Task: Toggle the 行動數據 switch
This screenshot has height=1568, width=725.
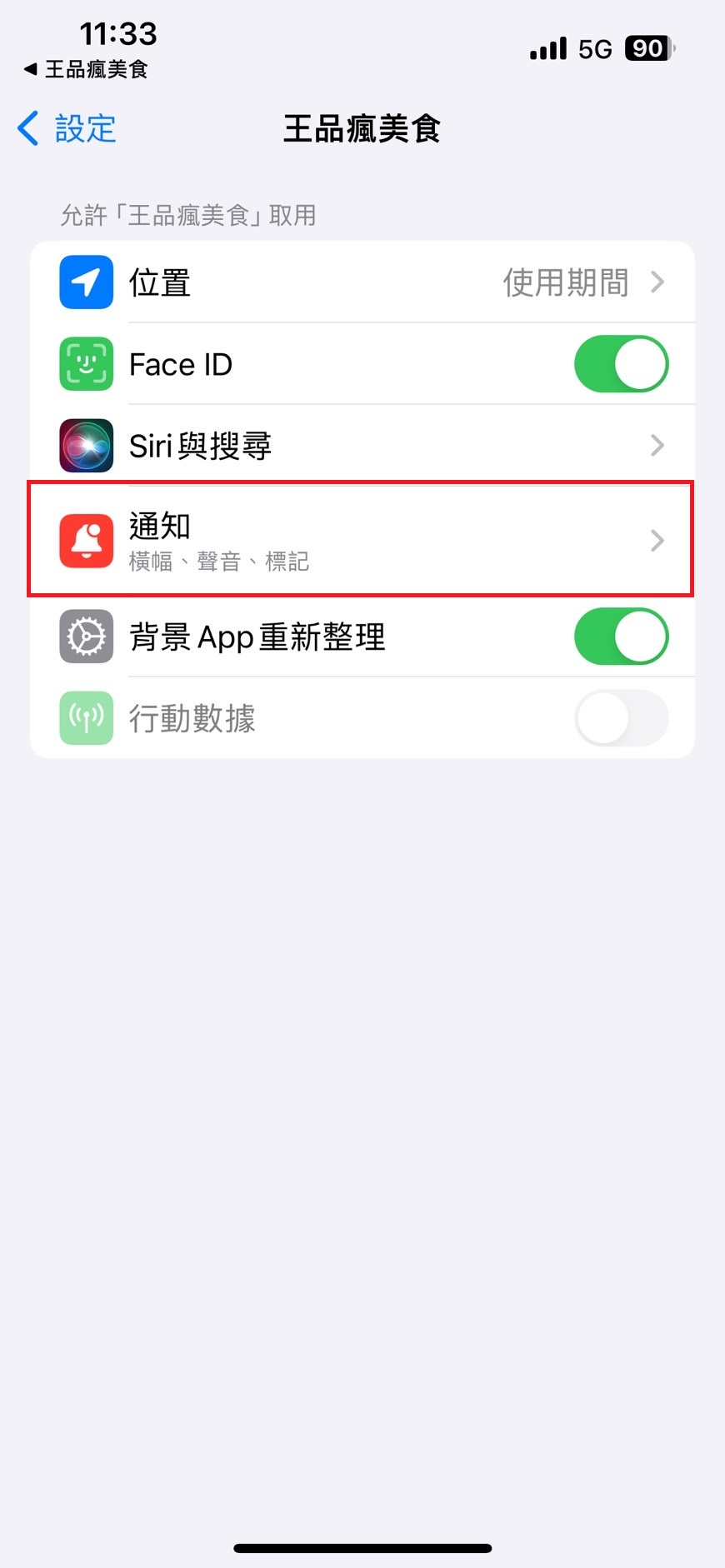Action: (x=621, y=717)
